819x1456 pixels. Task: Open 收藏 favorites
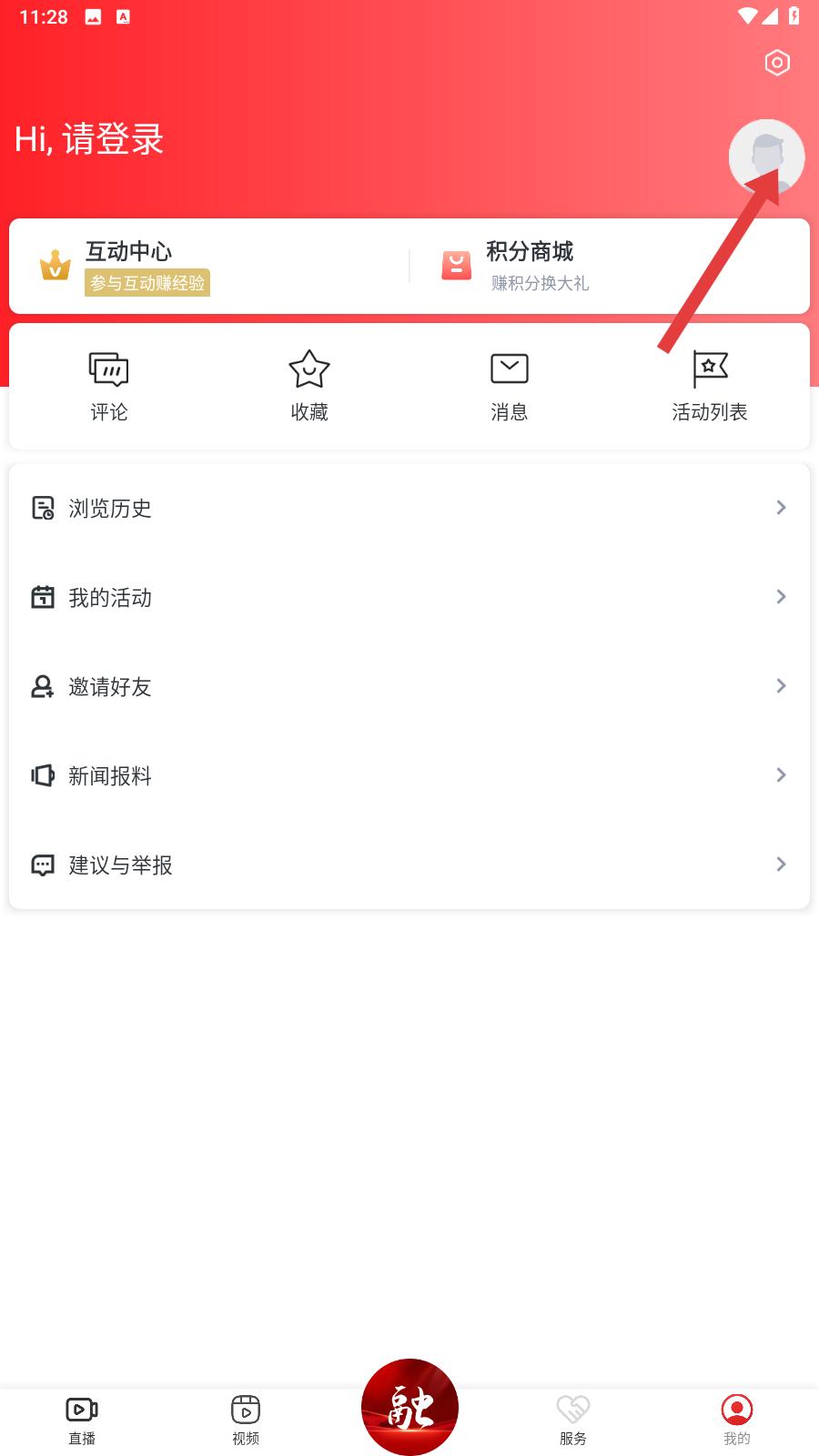[x=309, y=387]
